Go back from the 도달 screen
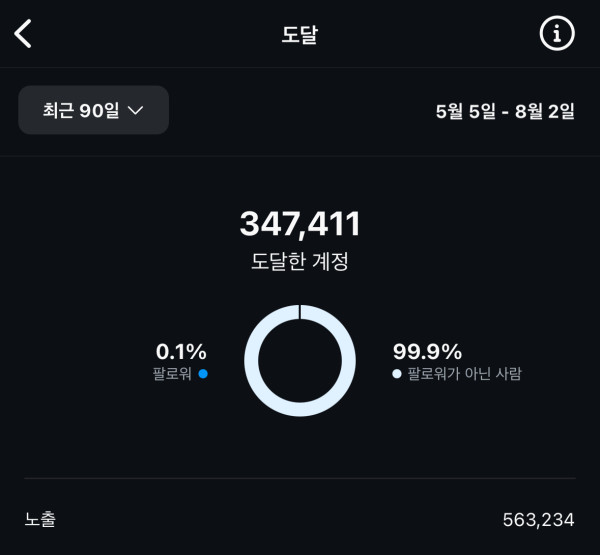The image size is (600, 555). click(24, 34)
